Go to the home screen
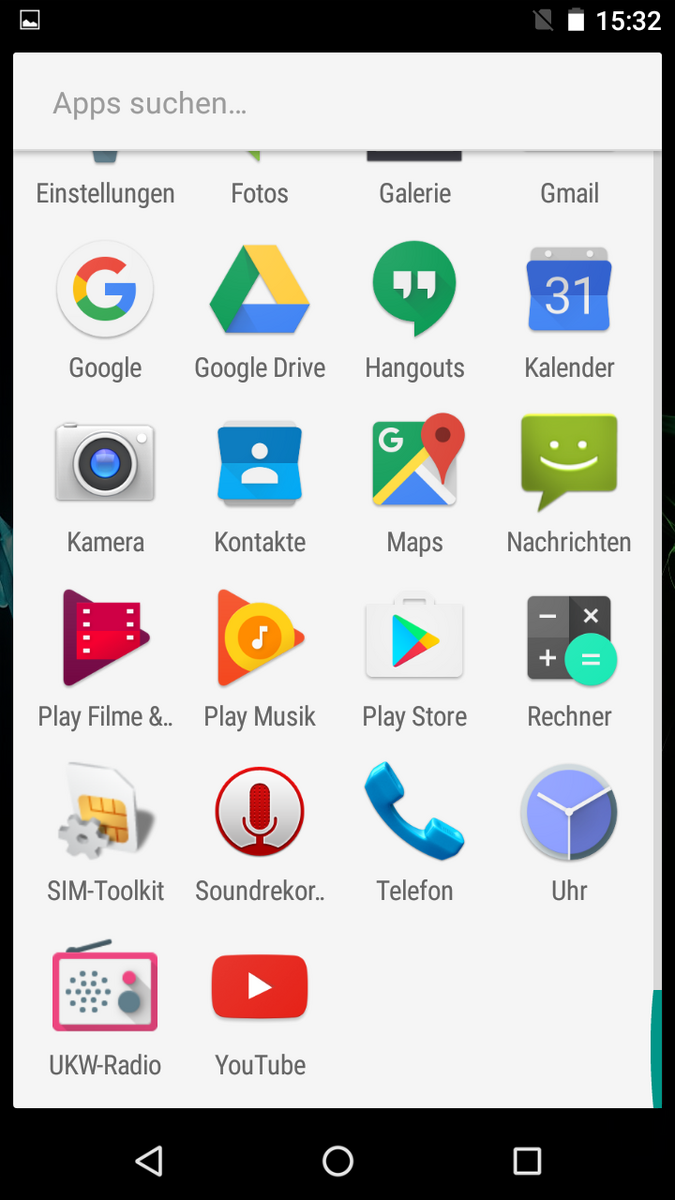 (x=338, y=1160)
